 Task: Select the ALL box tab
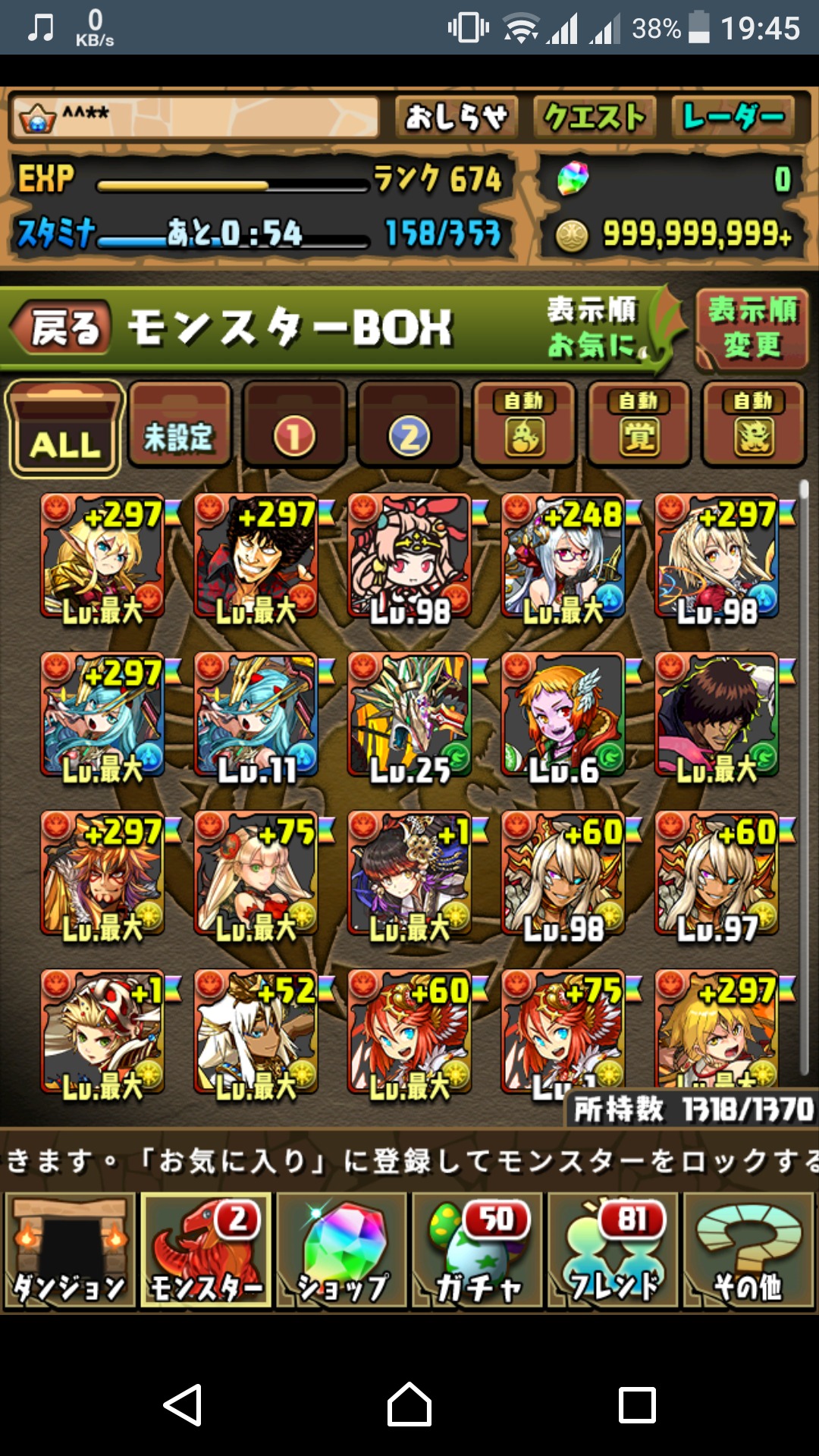65,428
